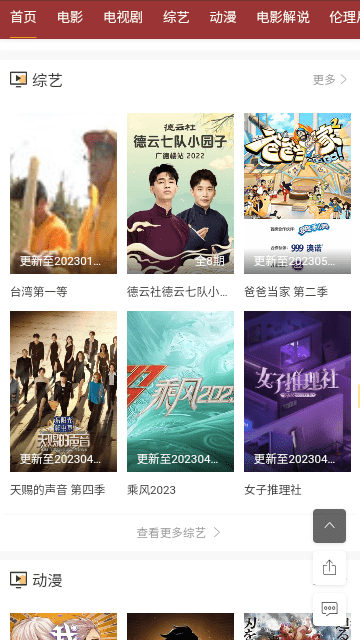Tap 更多 next to 综艺 heading
Viewport: 360px width, 640px height.
tap(330, 80)
